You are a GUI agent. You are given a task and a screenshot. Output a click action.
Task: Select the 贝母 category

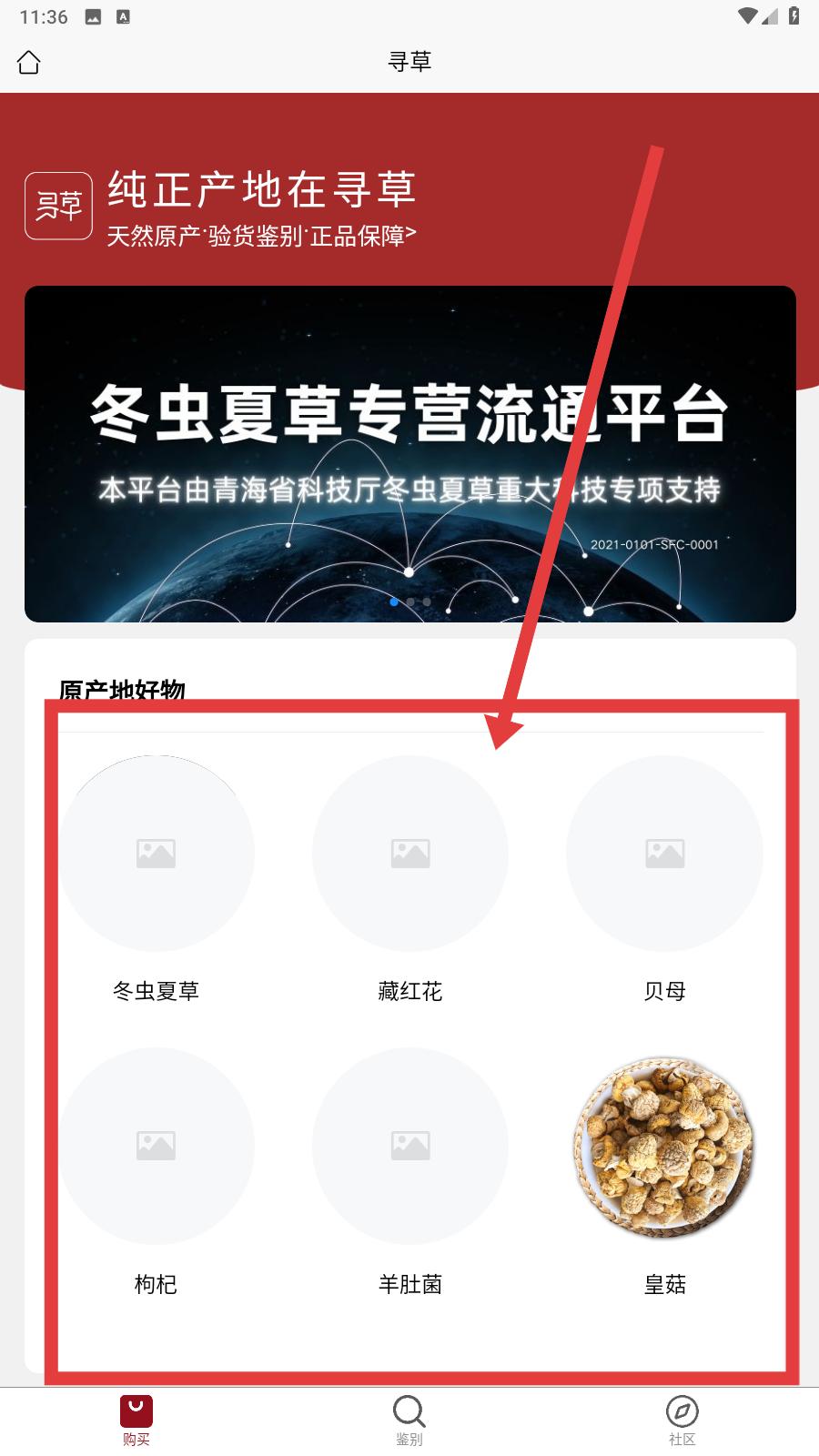pos(664,880)
